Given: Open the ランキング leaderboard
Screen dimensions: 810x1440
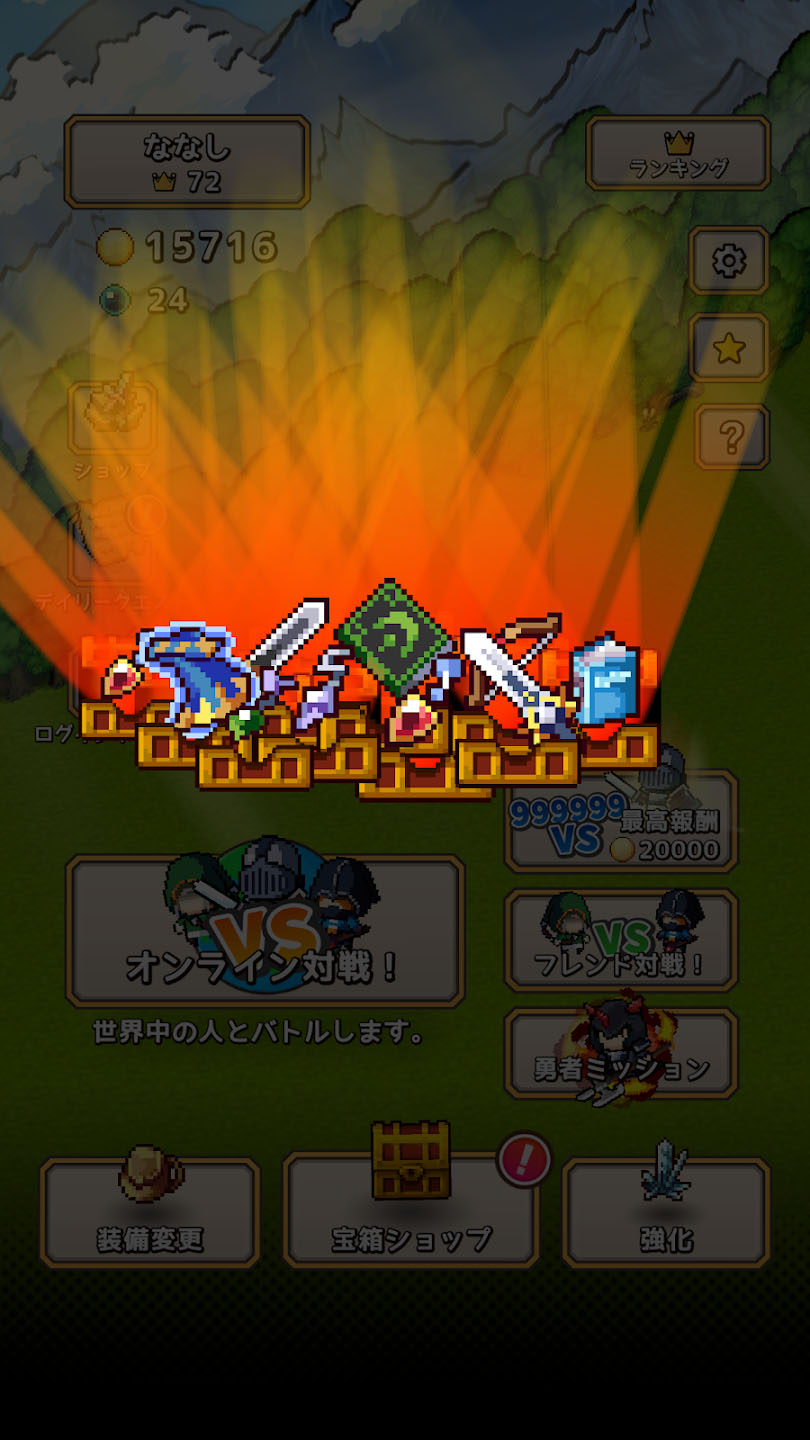Looking at the screenshot, I should [678, 153].
